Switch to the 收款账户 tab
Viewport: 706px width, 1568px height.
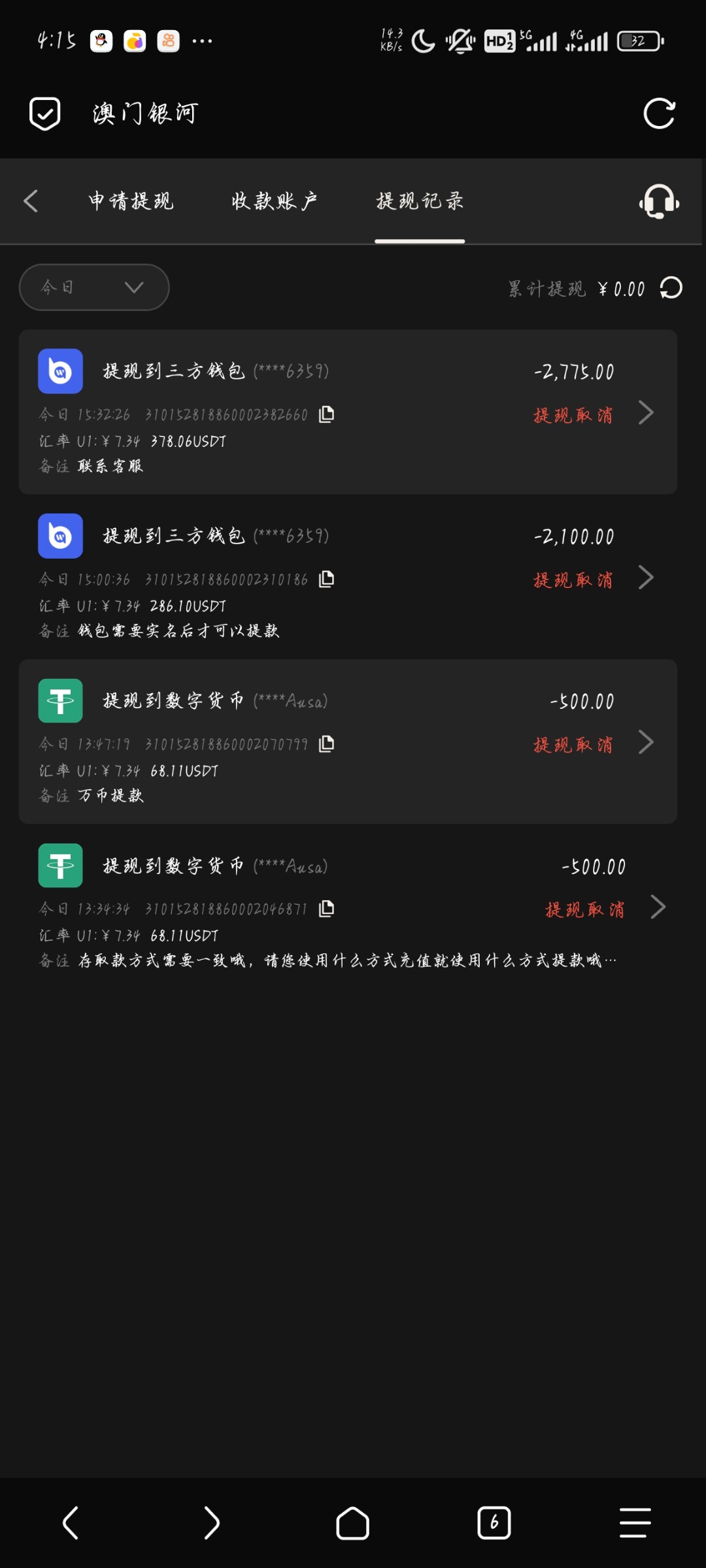point(275,201)
